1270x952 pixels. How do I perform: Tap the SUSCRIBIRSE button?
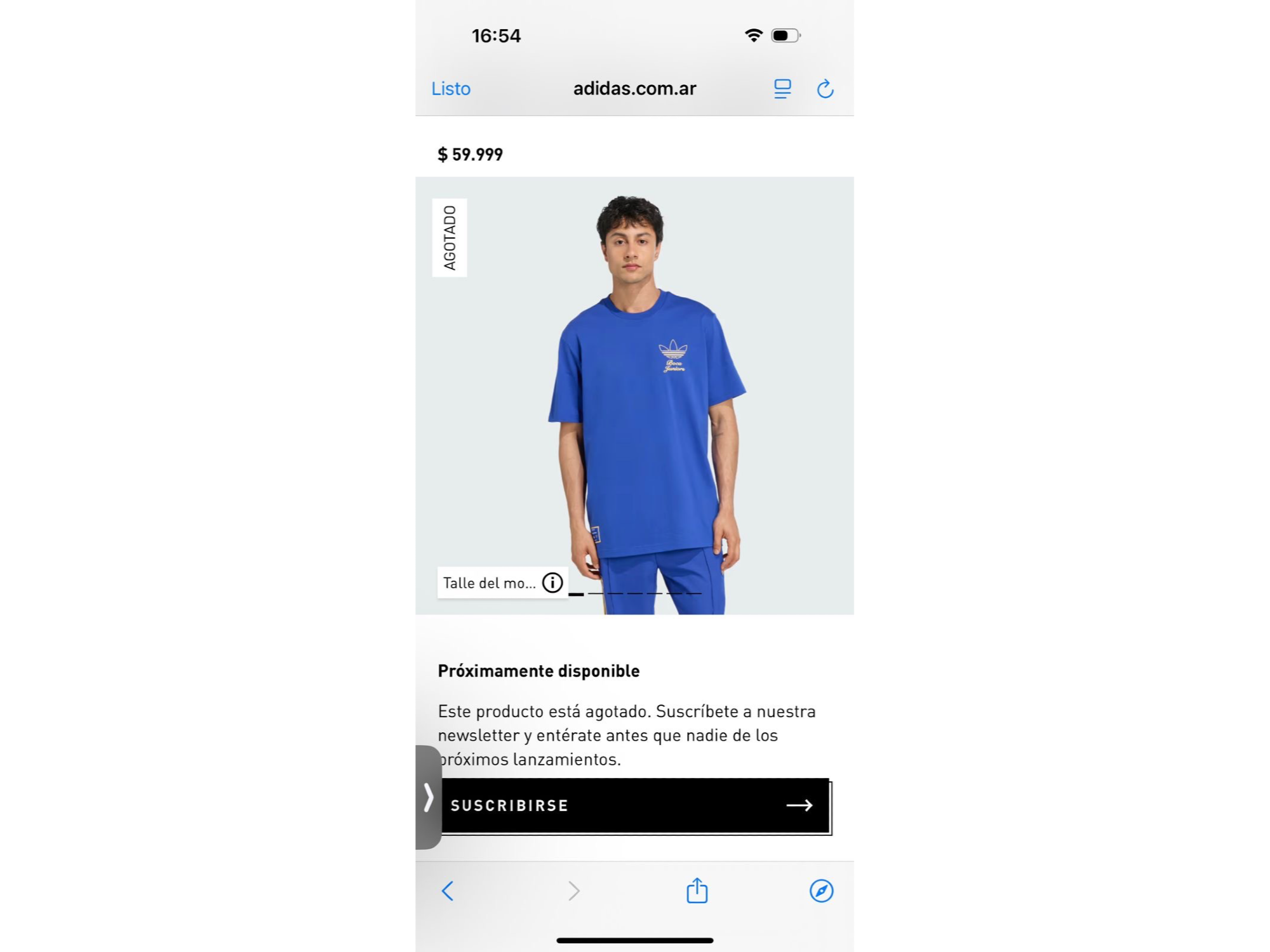tap(635, 805)
